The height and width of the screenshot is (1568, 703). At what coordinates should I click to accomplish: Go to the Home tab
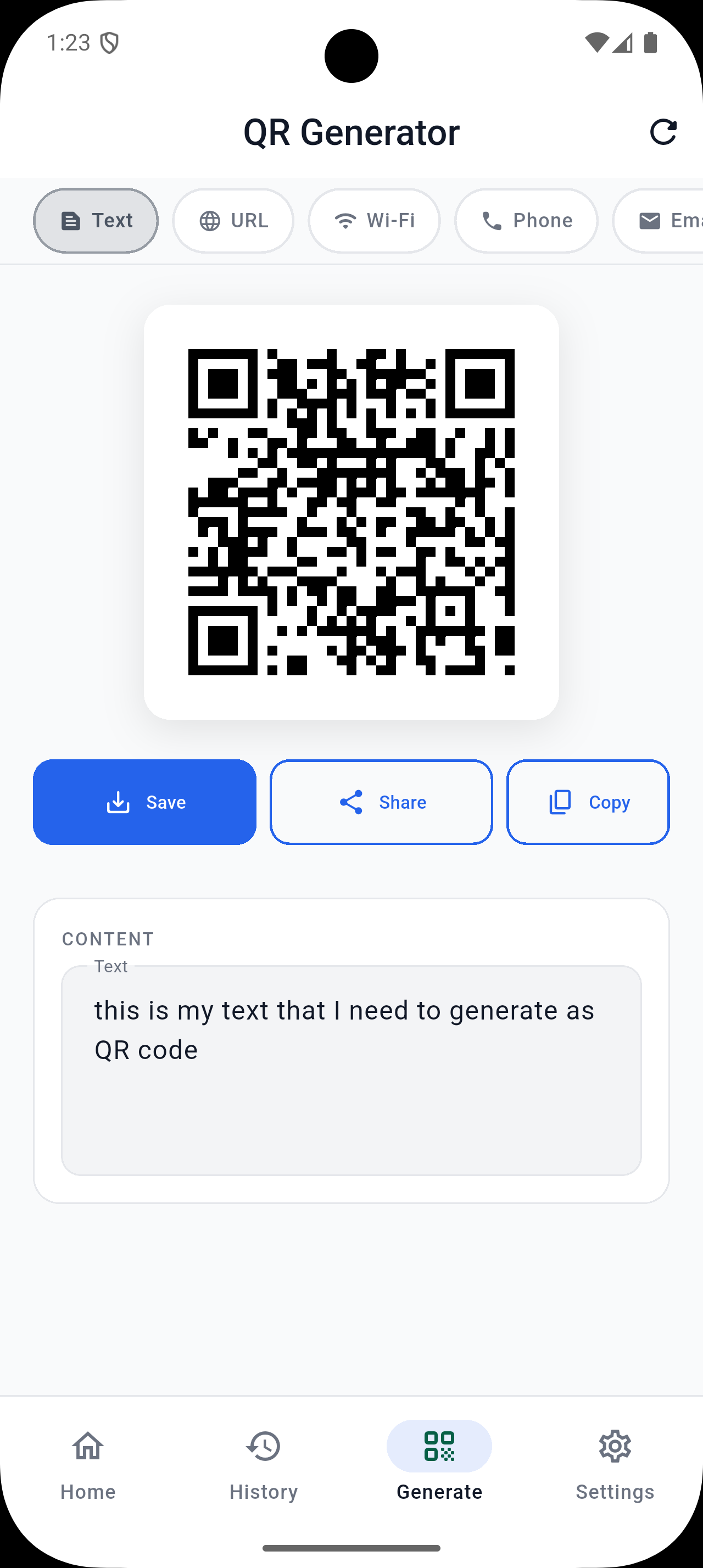coord(87,1461)
